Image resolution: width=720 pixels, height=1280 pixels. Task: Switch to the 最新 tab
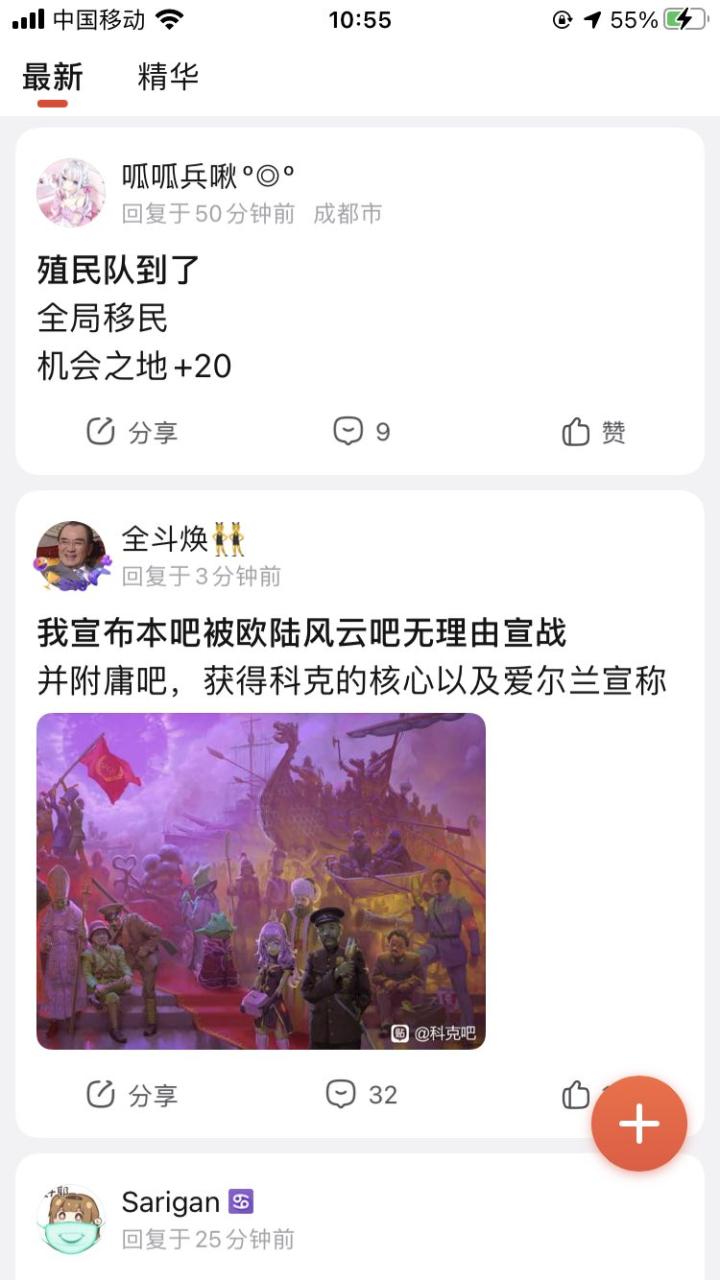click(x=52, y=77)
